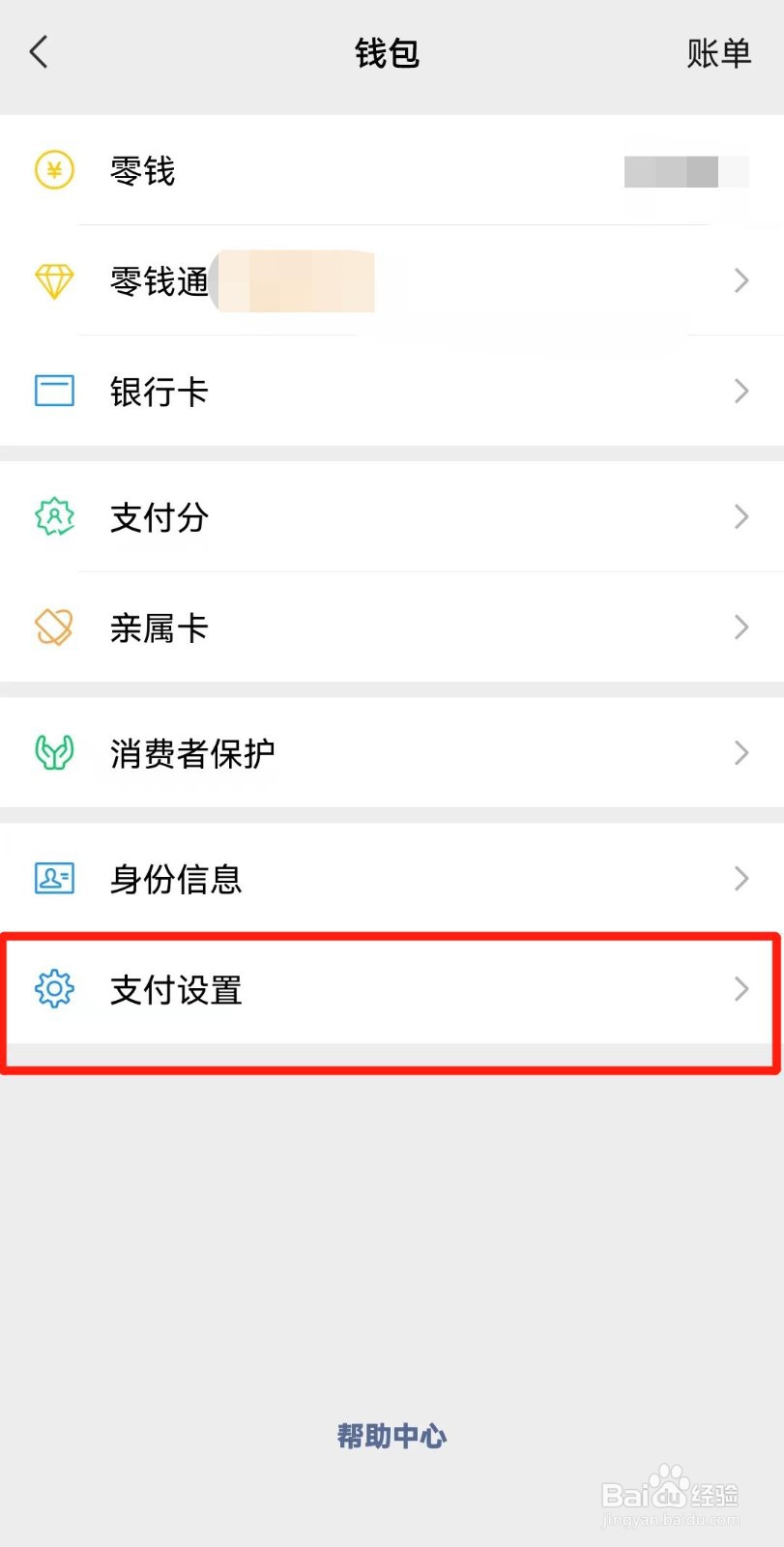
Task: Tap the 消费者保护 hands icon
Action: (x=53, y=752)
